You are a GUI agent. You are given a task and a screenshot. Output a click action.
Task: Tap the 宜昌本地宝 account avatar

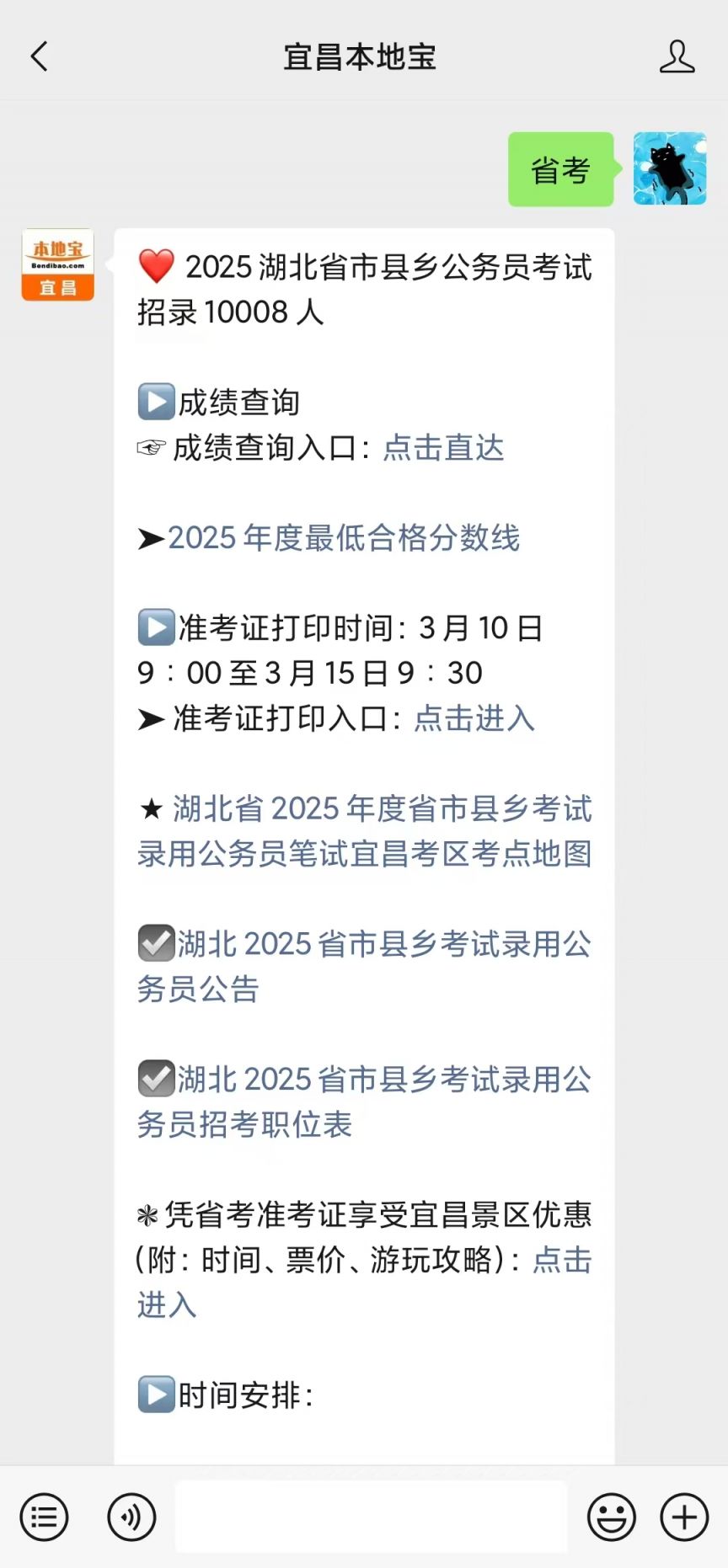pyautogui.click(x=57, y=264)
